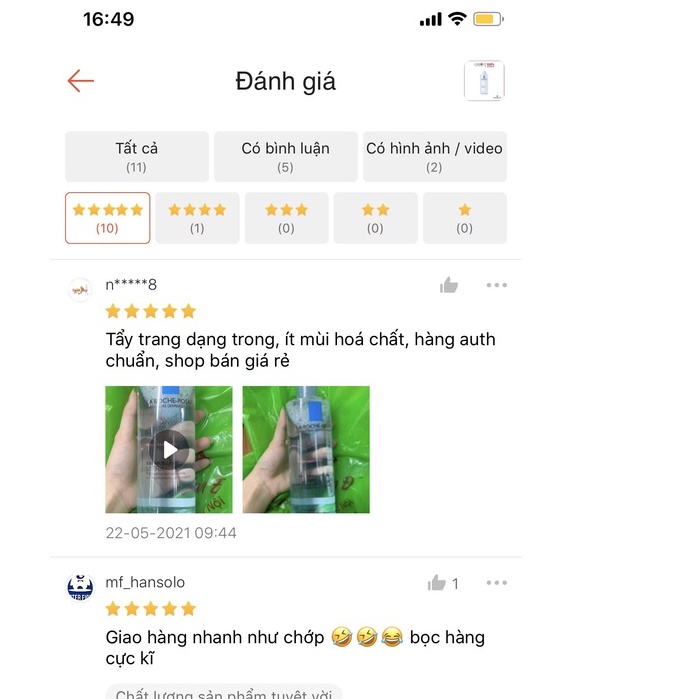Open the second photo in n*****8's review
This screenshot has width=699, height=699.
[306, 450]
